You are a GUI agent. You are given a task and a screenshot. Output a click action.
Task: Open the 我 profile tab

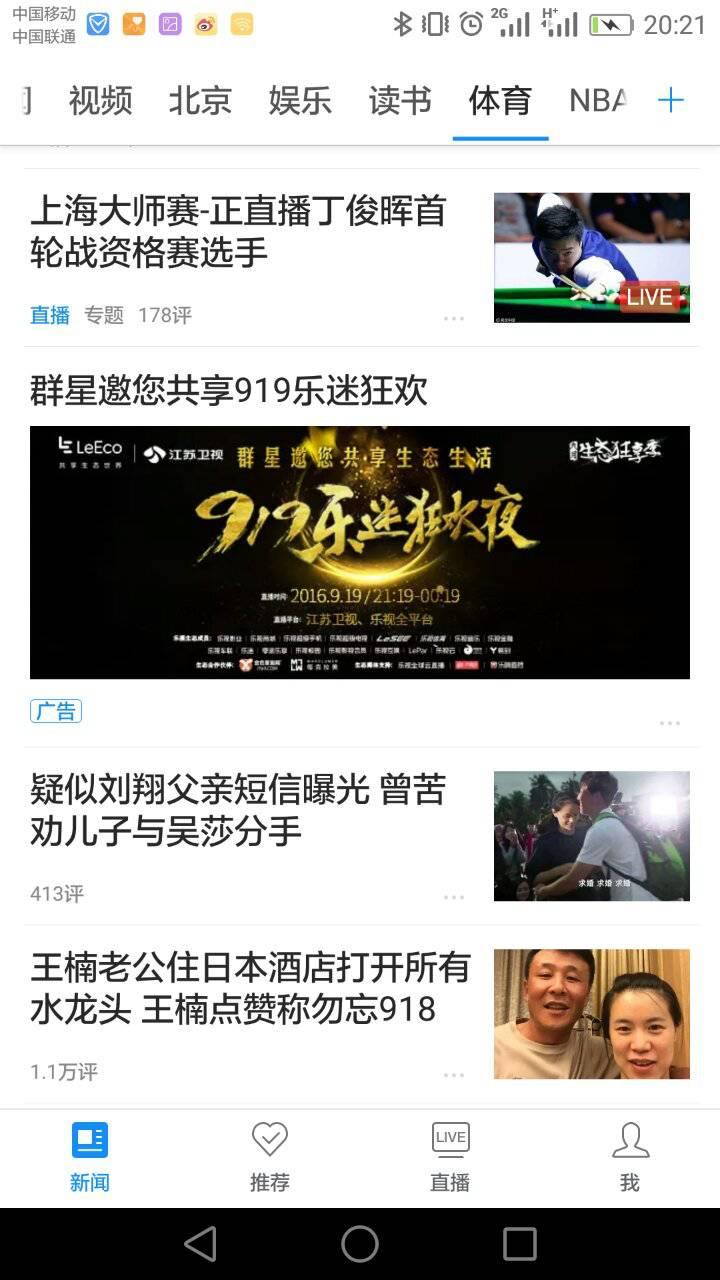tap(630, 1156)
